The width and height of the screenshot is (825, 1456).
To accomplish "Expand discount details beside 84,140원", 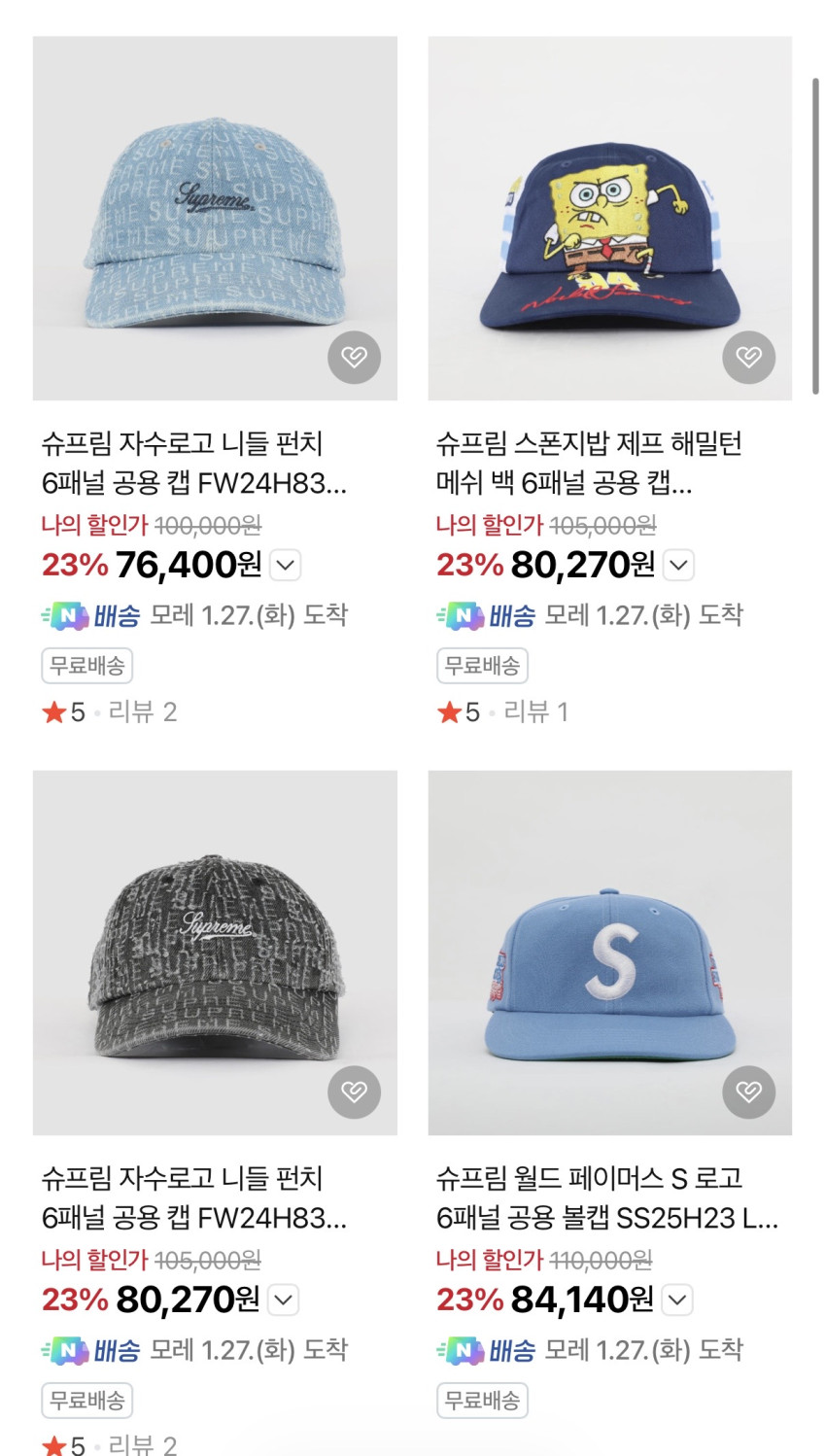I will (x=677, y=1300).
